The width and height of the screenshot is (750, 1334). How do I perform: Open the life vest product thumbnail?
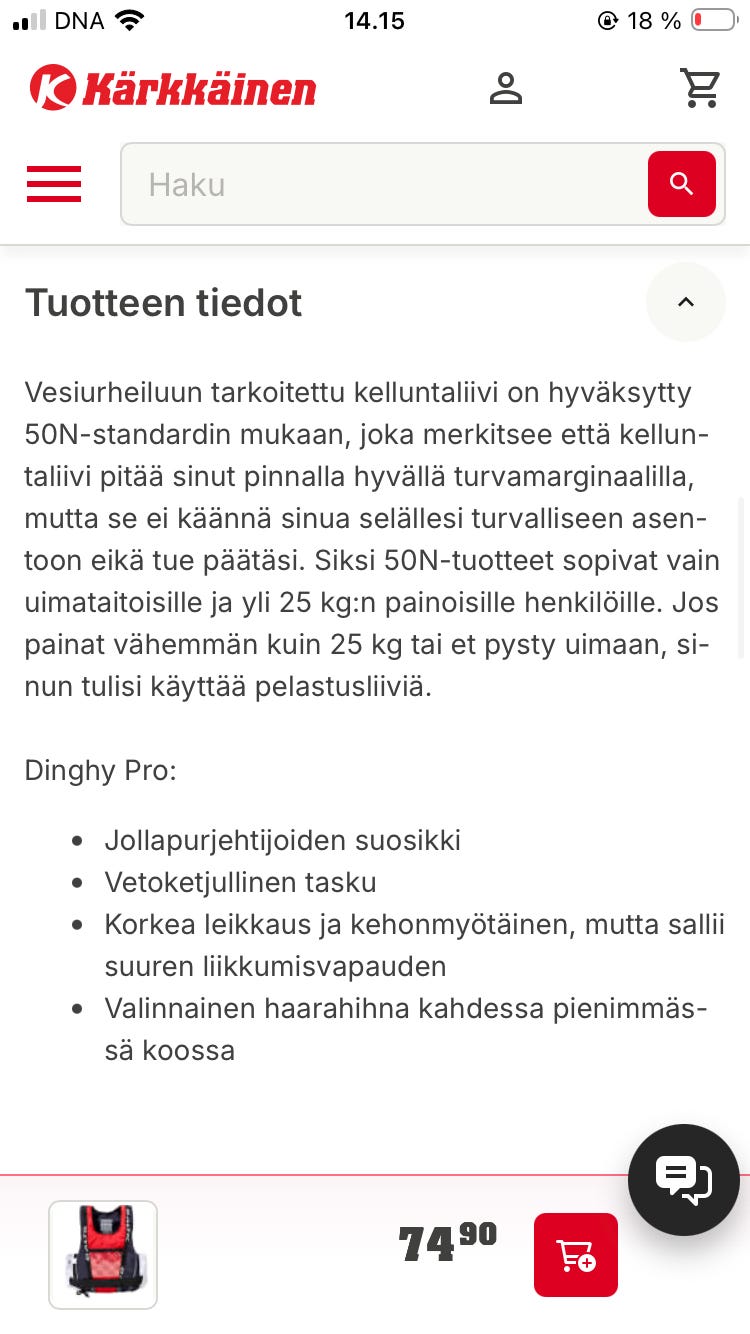[x=102, y=1254]
